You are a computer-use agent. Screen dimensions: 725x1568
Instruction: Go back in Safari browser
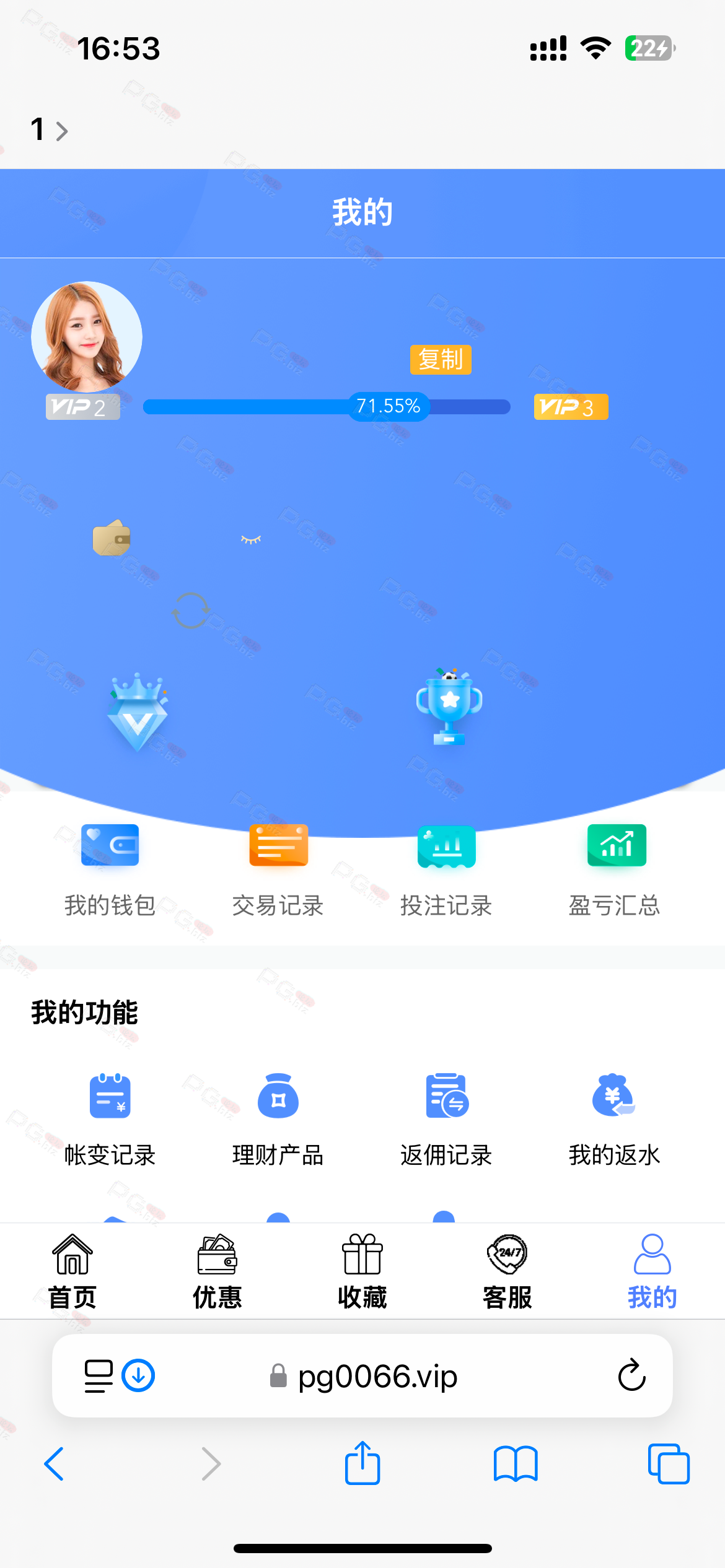(x=54, y=1464)
